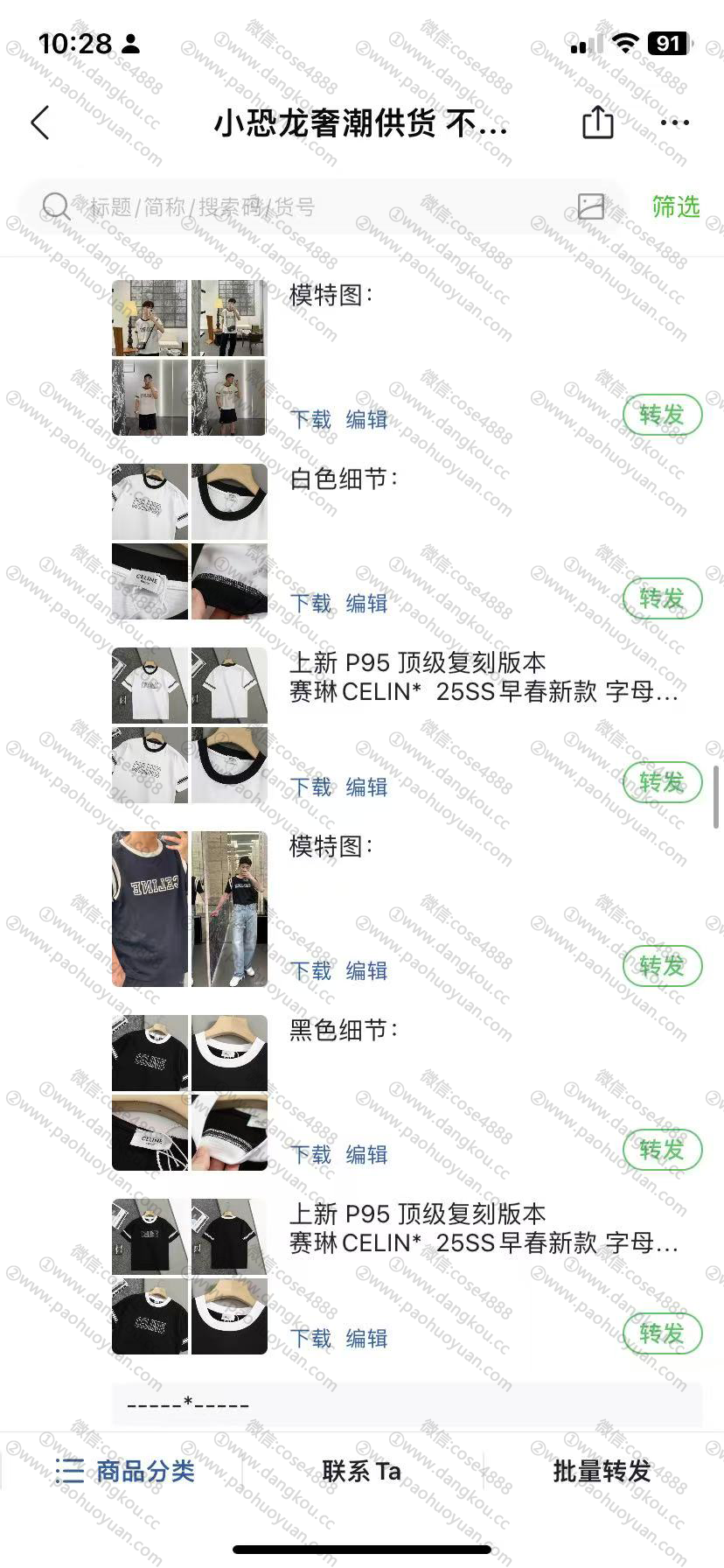724x1568 pixels.
Task: Download images of the 白色细节 post
Action: coord(311,603)
